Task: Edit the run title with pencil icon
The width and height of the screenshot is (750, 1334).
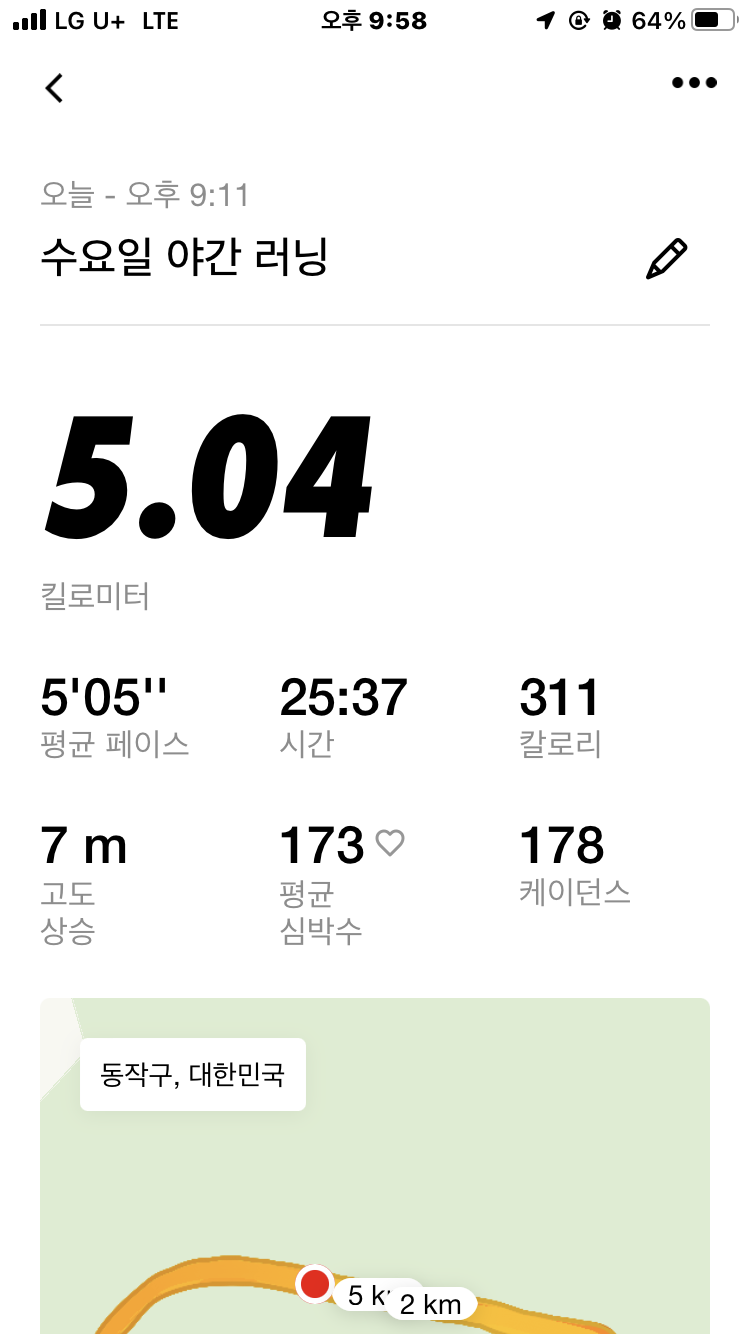Action: point(667,259)
